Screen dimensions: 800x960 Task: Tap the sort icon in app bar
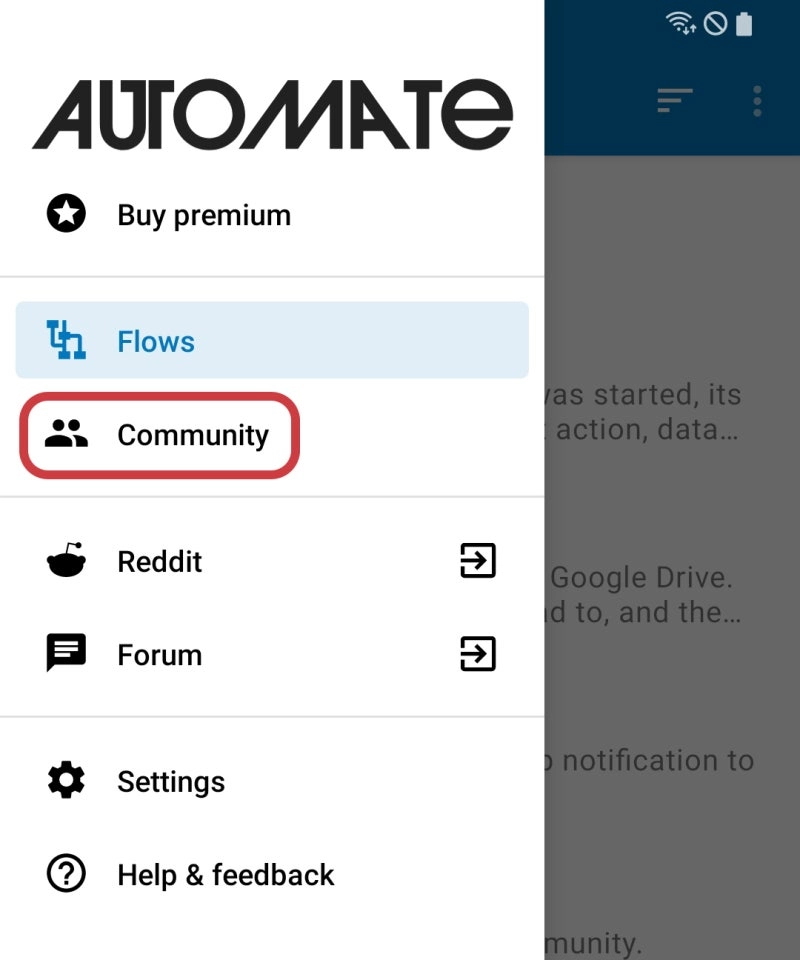[675, 100]
